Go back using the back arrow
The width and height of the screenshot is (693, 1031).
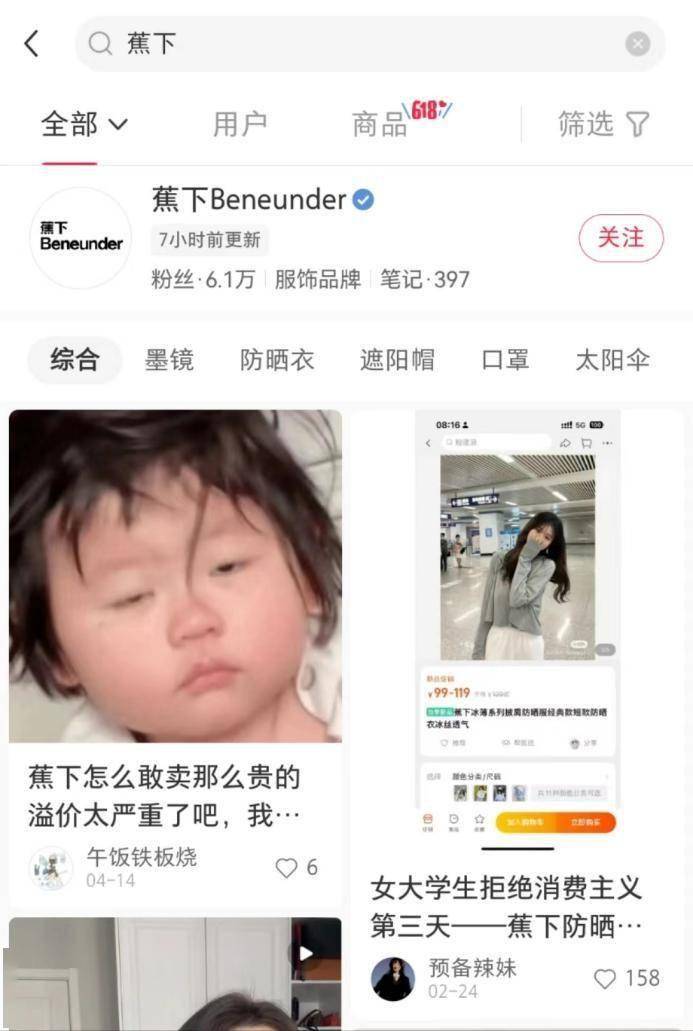pos(32,43)
